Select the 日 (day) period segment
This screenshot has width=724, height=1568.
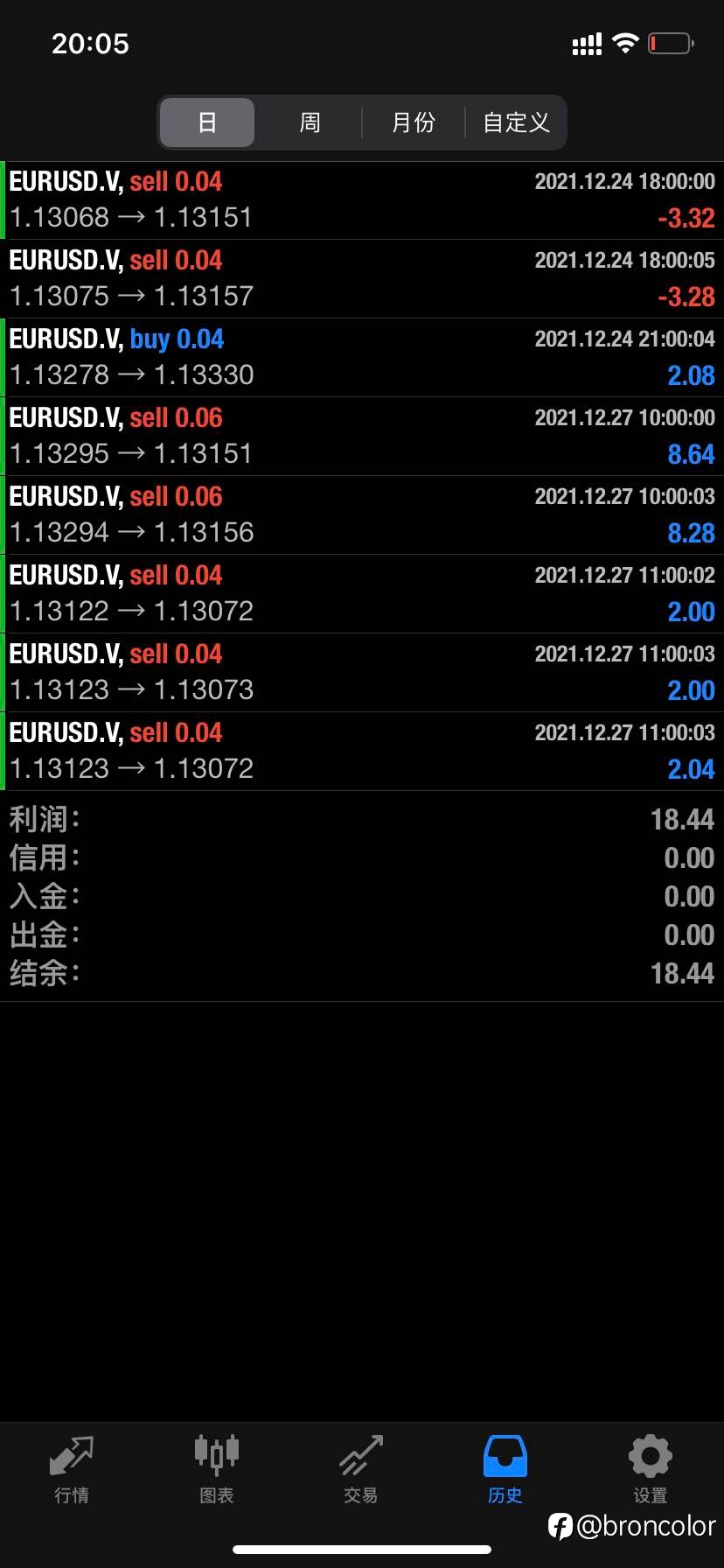(x=207, y=122)
